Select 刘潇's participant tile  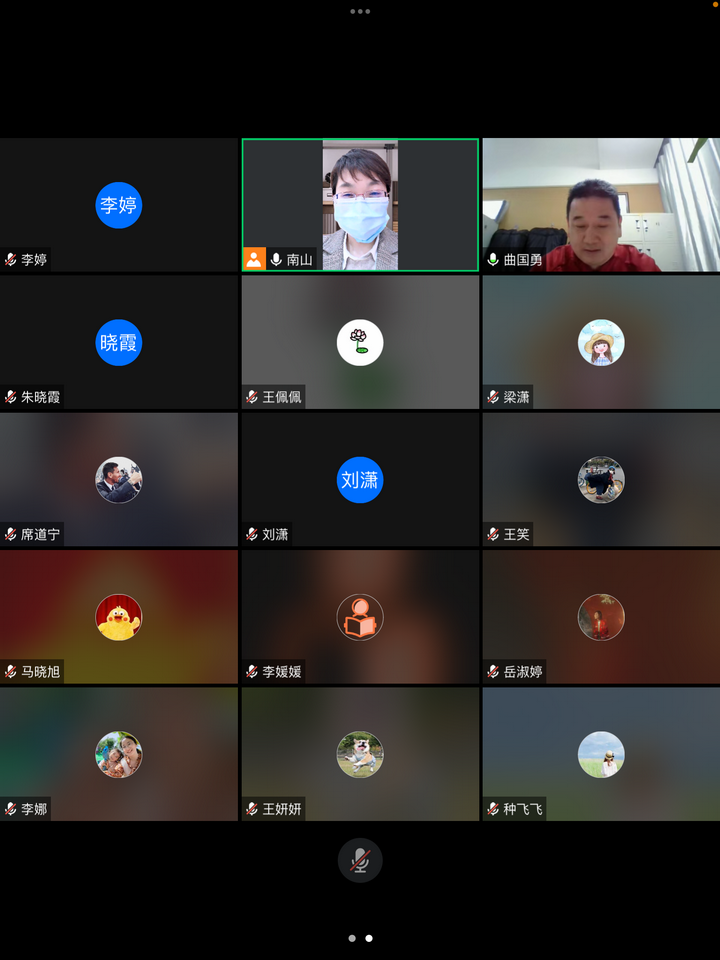[x=360, y=479]
